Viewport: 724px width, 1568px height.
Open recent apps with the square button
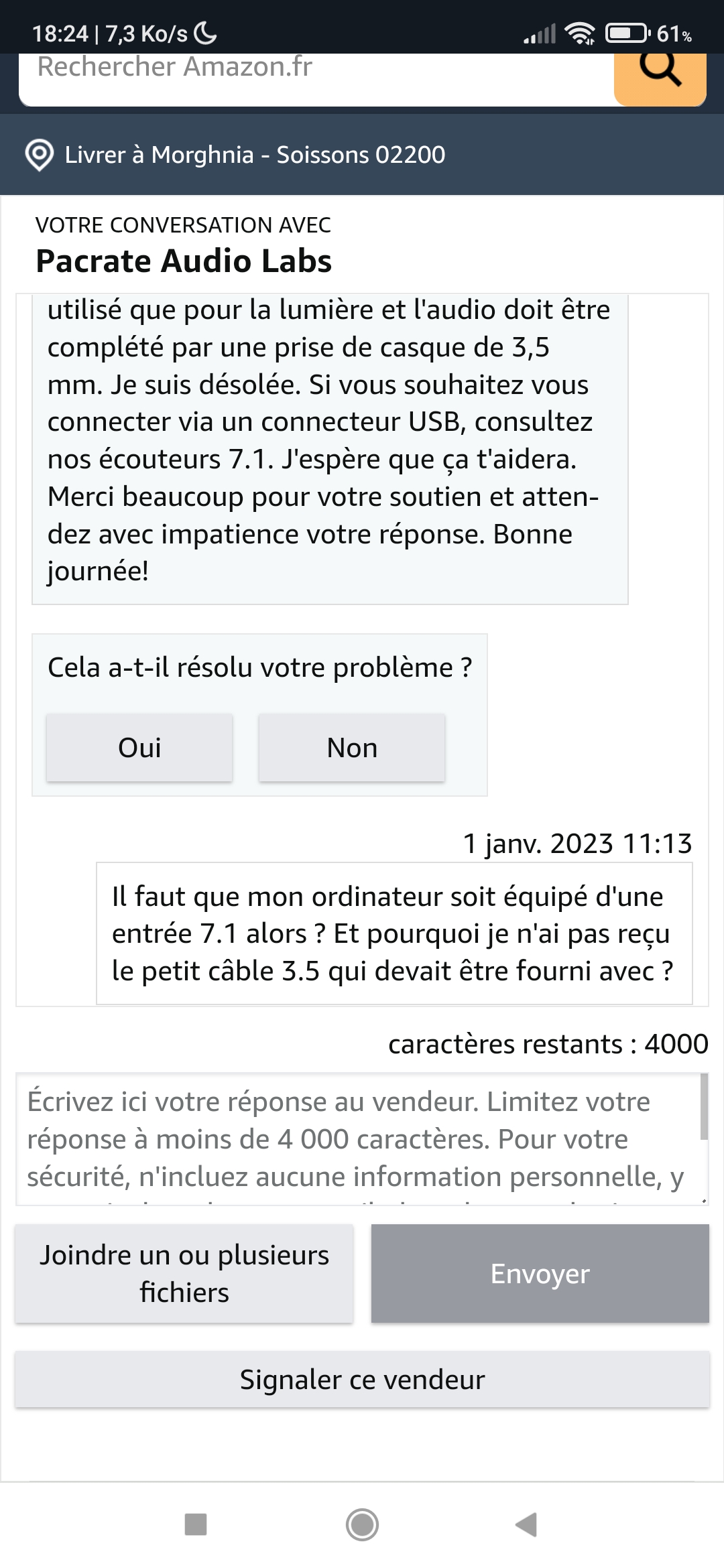(196, 1524)
